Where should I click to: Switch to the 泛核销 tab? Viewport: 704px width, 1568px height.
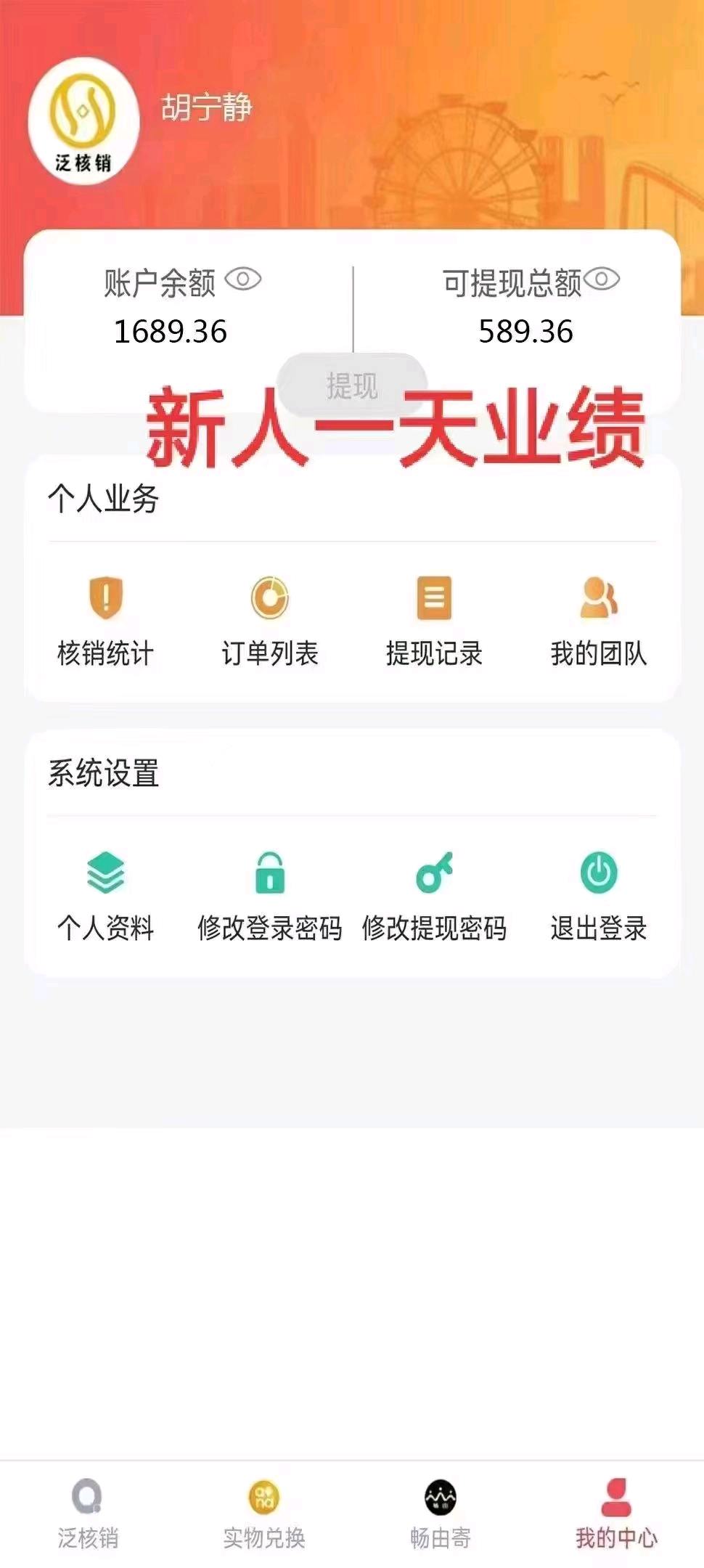coord(88,1514)
